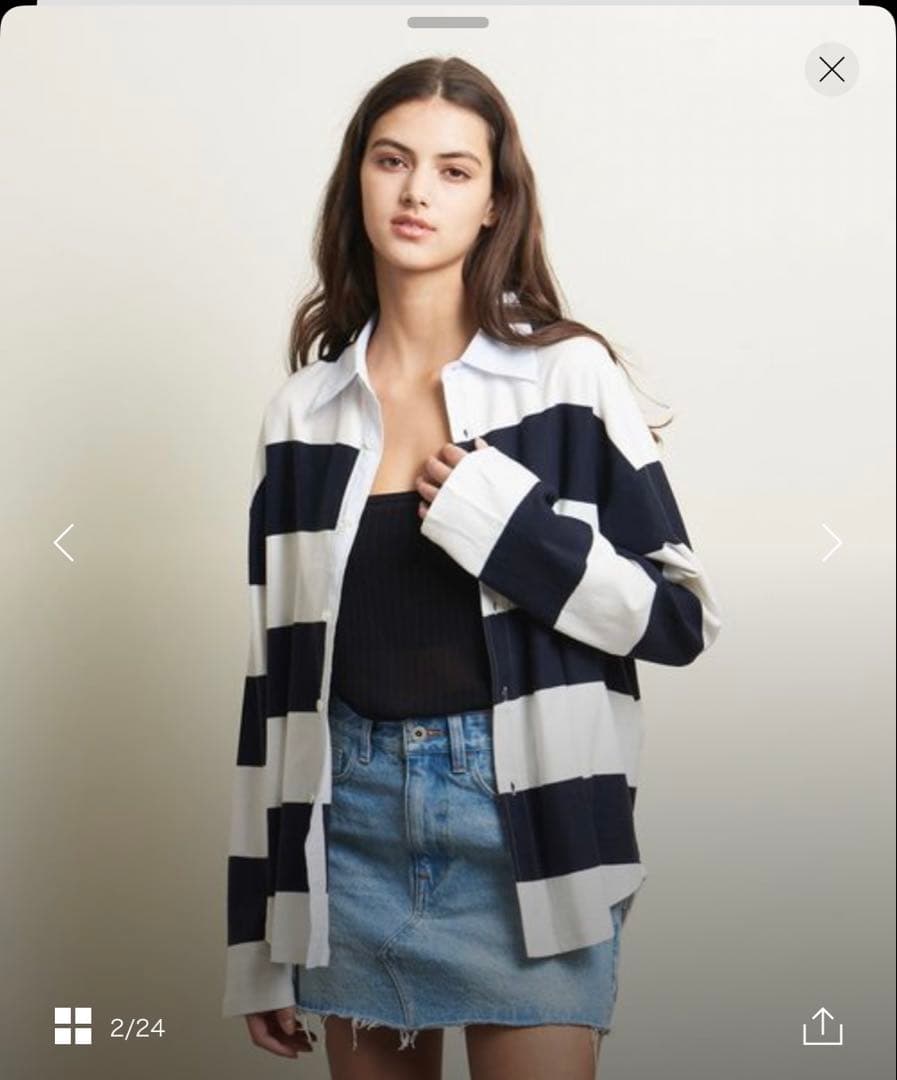Show the next product photo
Viewport: 897px width, 1080px height.
tap(832, 543)
